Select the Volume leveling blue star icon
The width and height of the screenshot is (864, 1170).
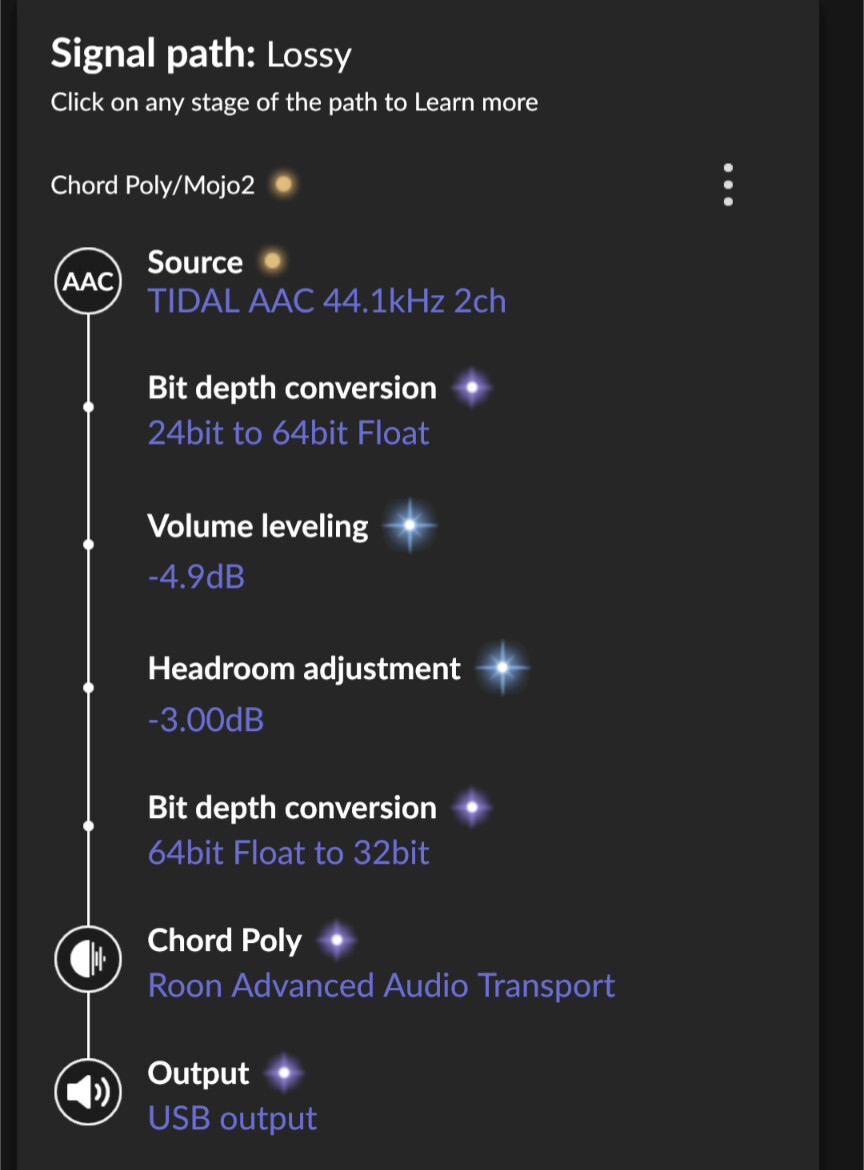(x=409, y=524)
